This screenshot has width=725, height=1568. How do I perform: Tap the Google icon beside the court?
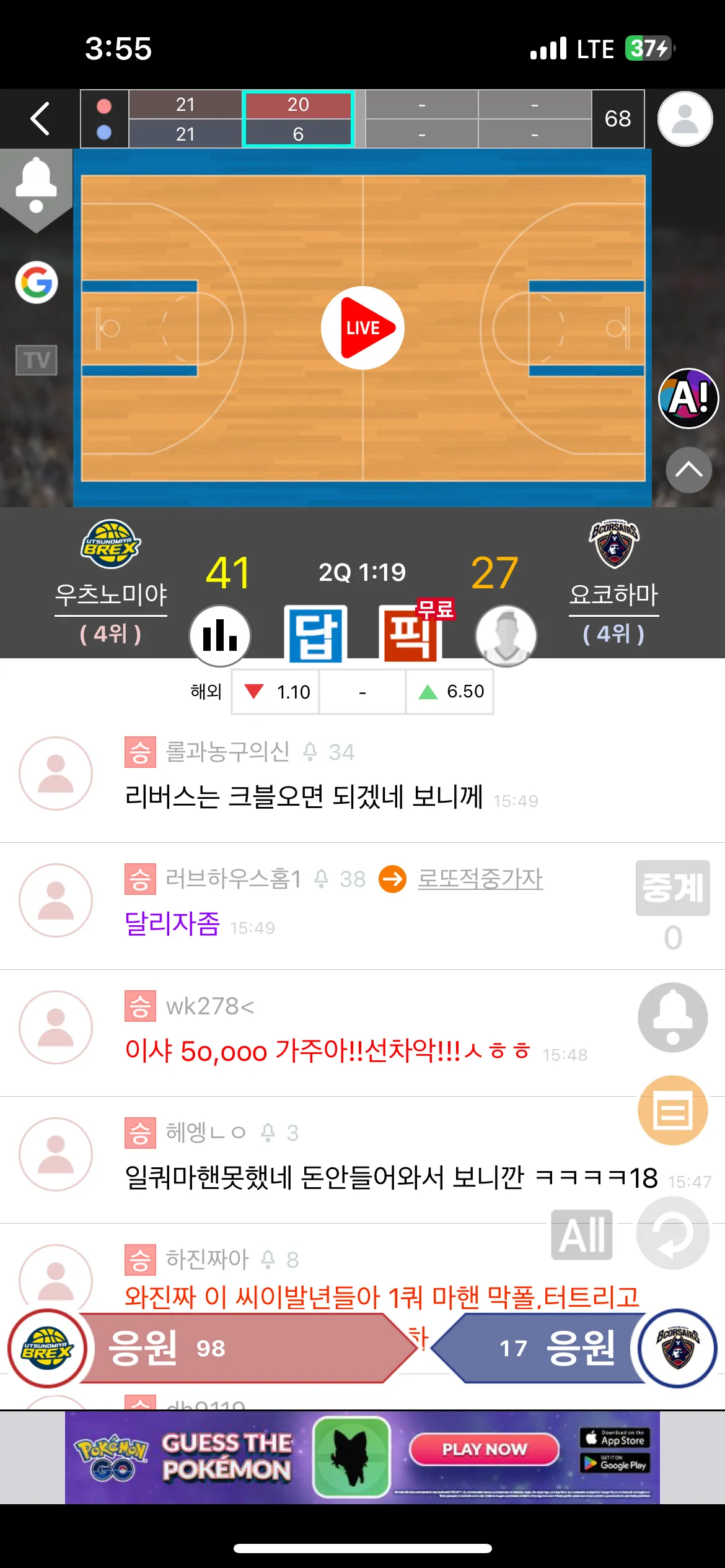point(37,282)
